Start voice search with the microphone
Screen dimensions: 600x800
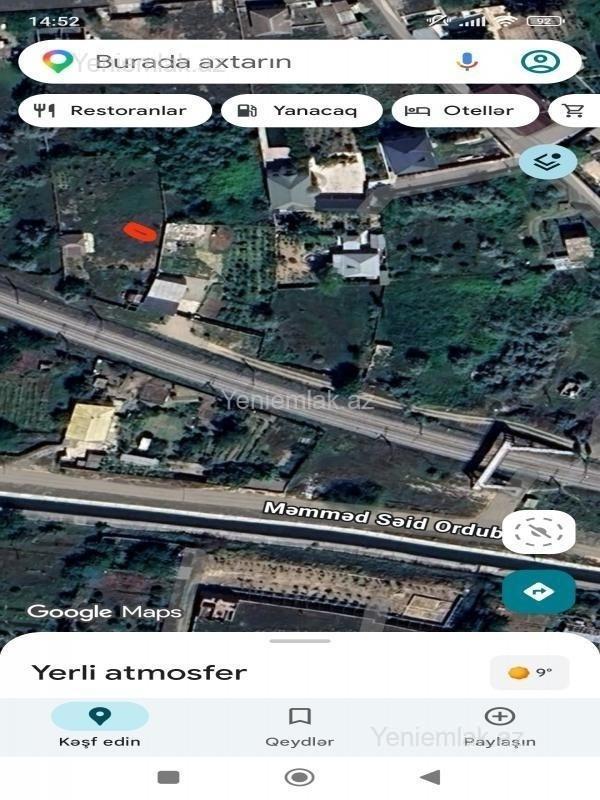coord(467,62)
